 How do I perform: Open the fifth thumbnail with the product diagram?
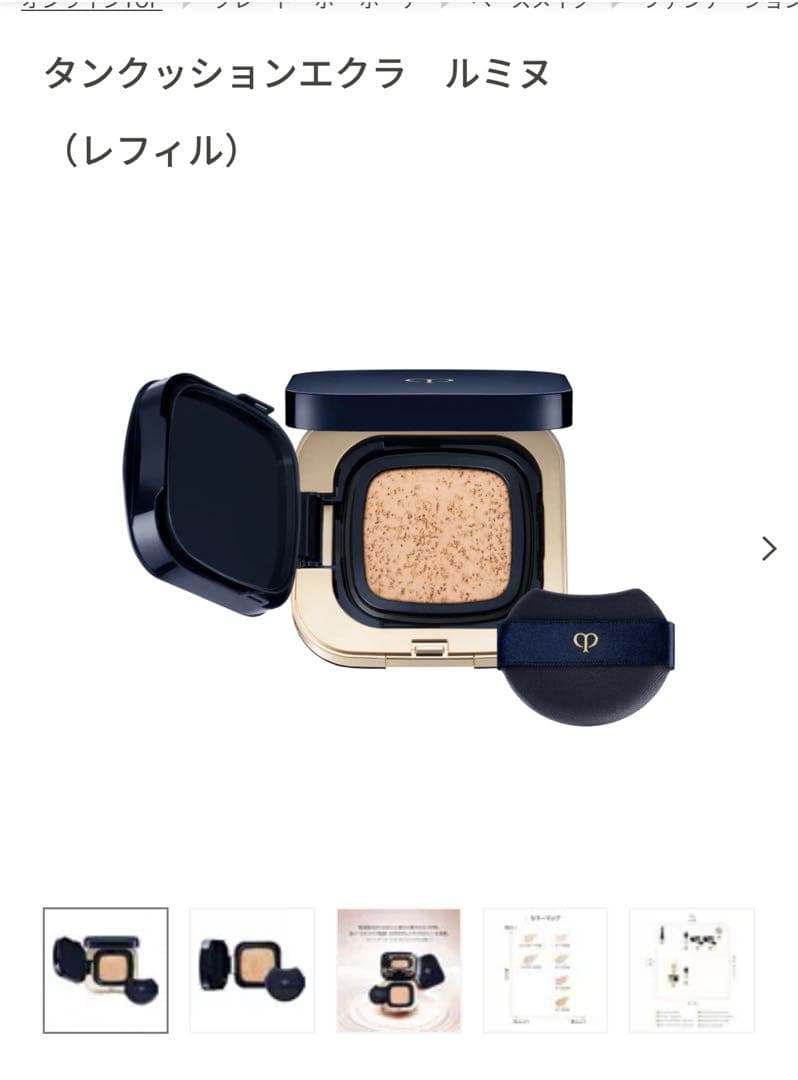click(691, 970)
